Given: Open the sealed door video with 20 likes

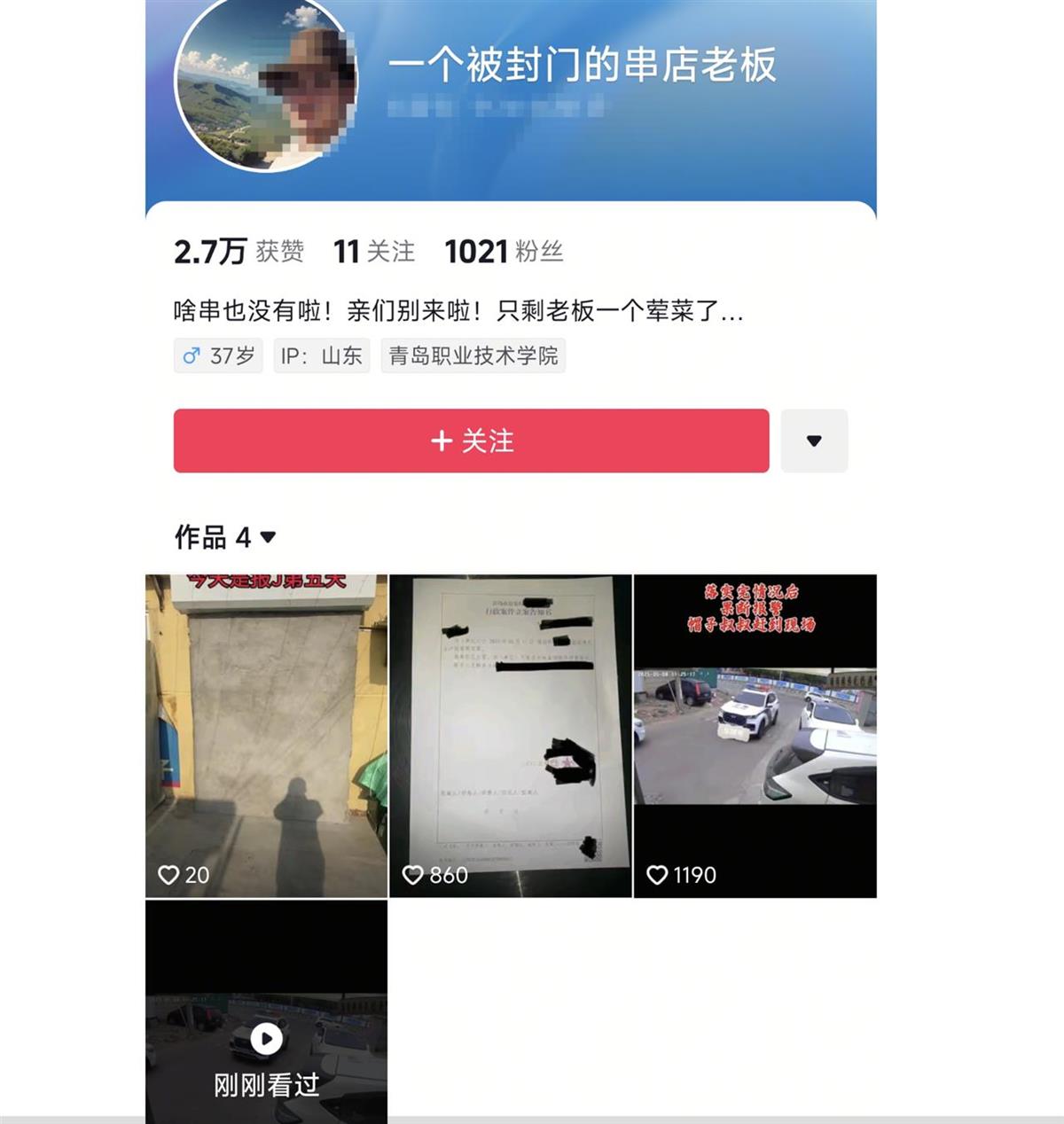Looking at the screenshot, I should [266, 736].
